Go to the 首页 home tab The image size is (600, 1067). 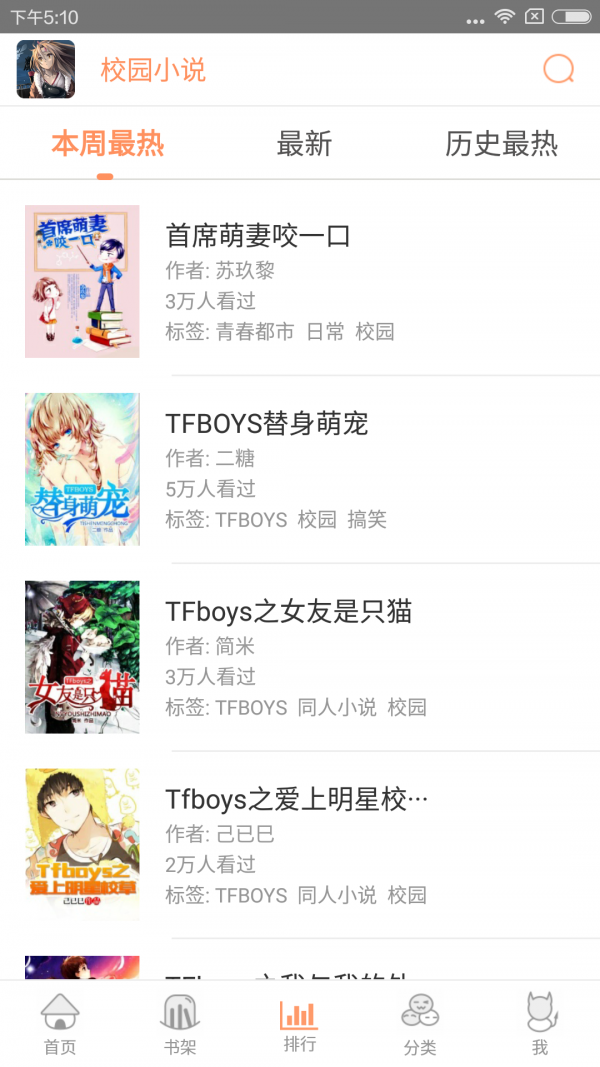[x=60, y=1025]
